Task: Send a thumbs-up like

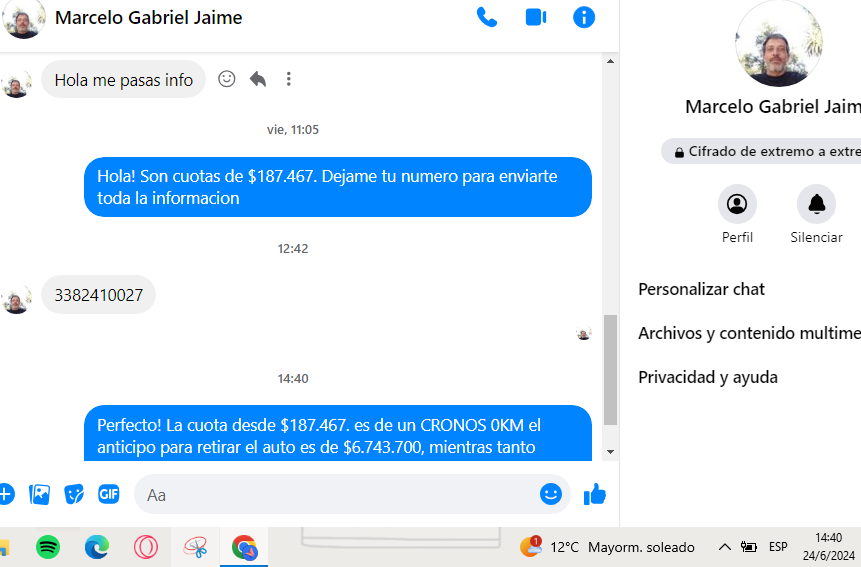Action: [x=595, y=494]
